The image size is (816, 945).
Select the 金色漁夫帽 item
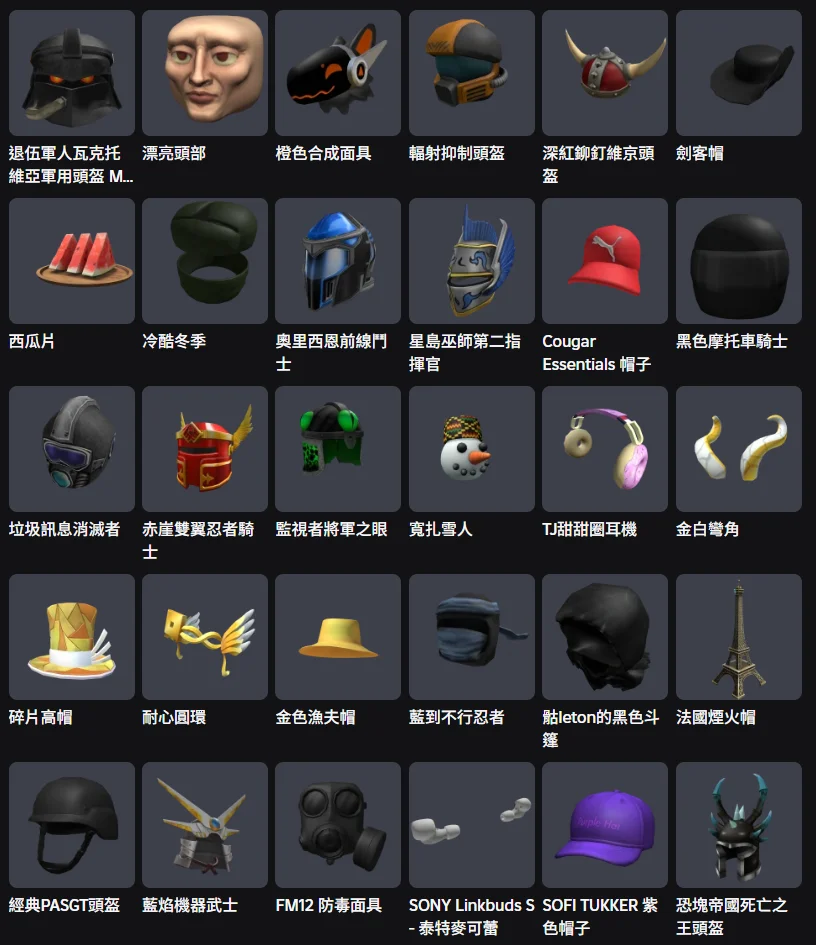[338, 637]
